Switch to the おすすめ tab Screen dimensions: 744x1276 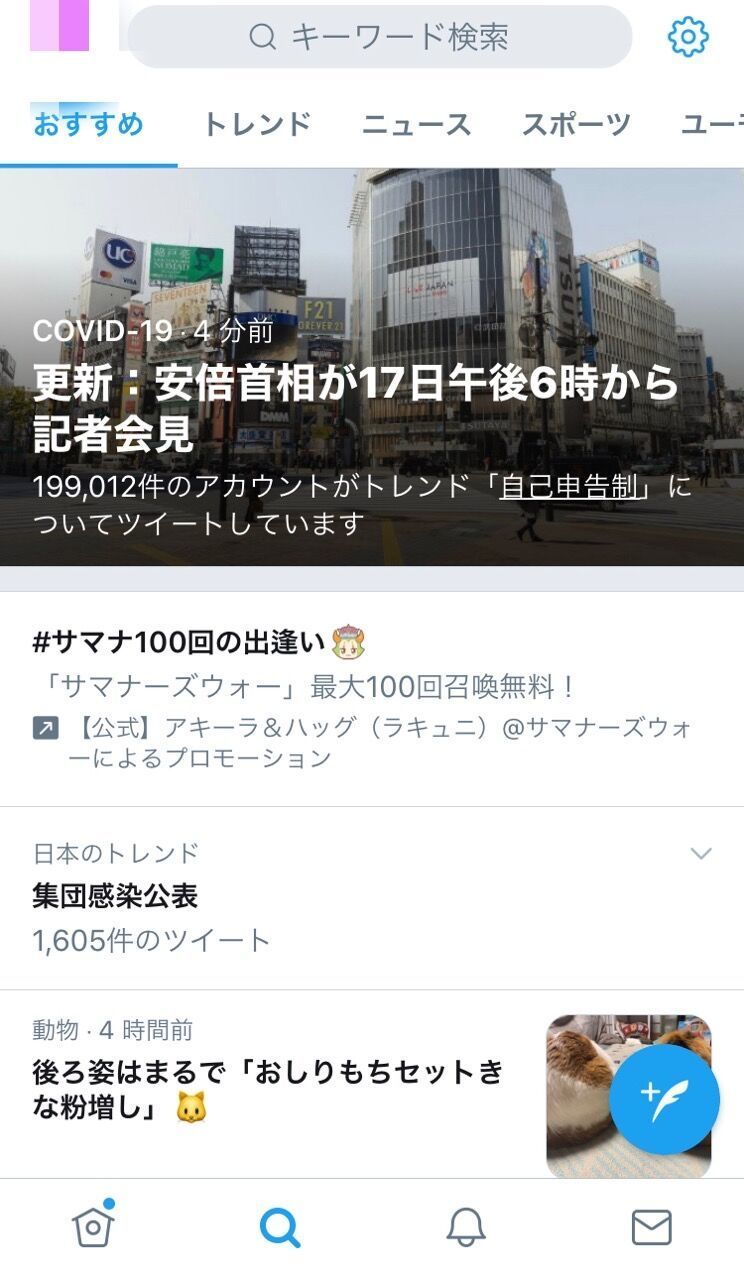coord(88,125)
